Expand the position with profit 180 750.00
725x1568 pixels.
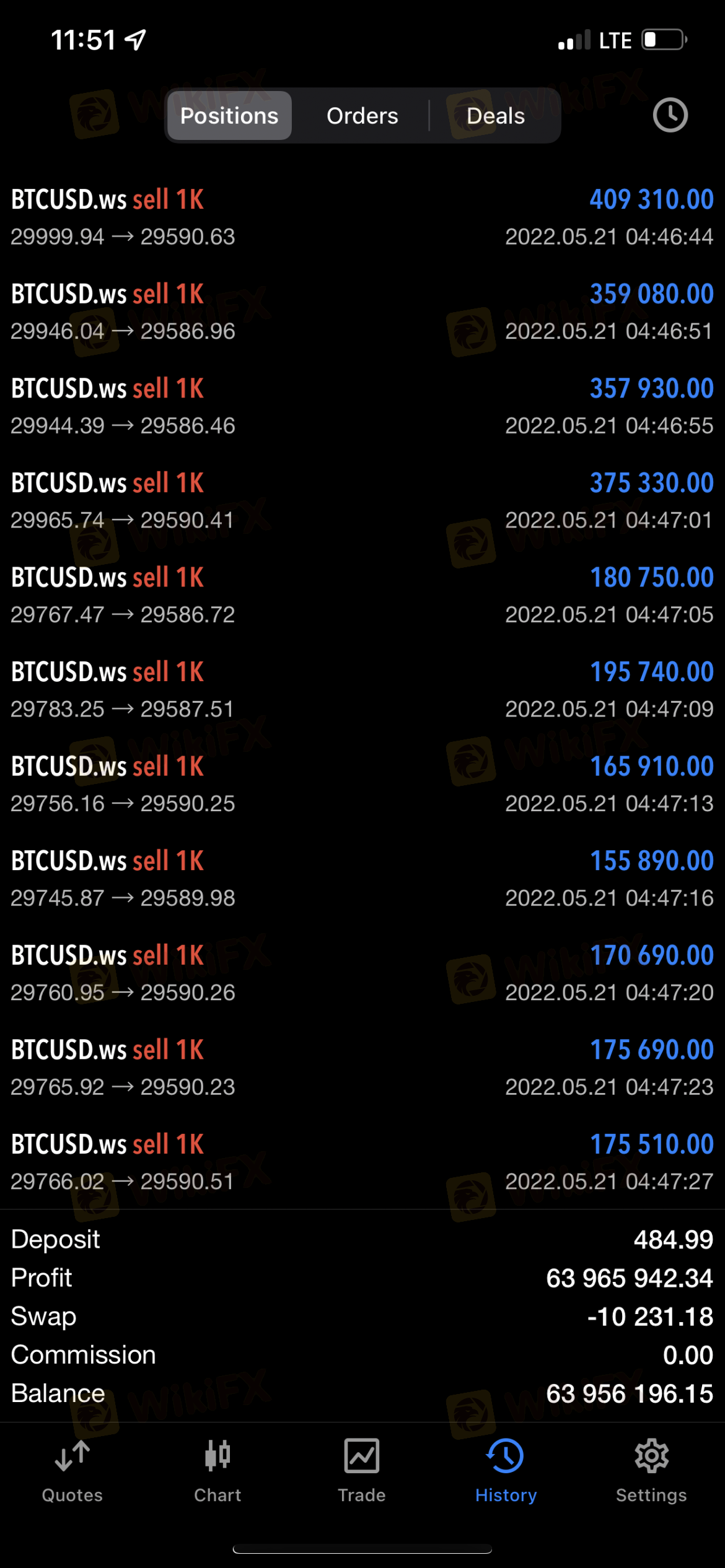point(362,596)
